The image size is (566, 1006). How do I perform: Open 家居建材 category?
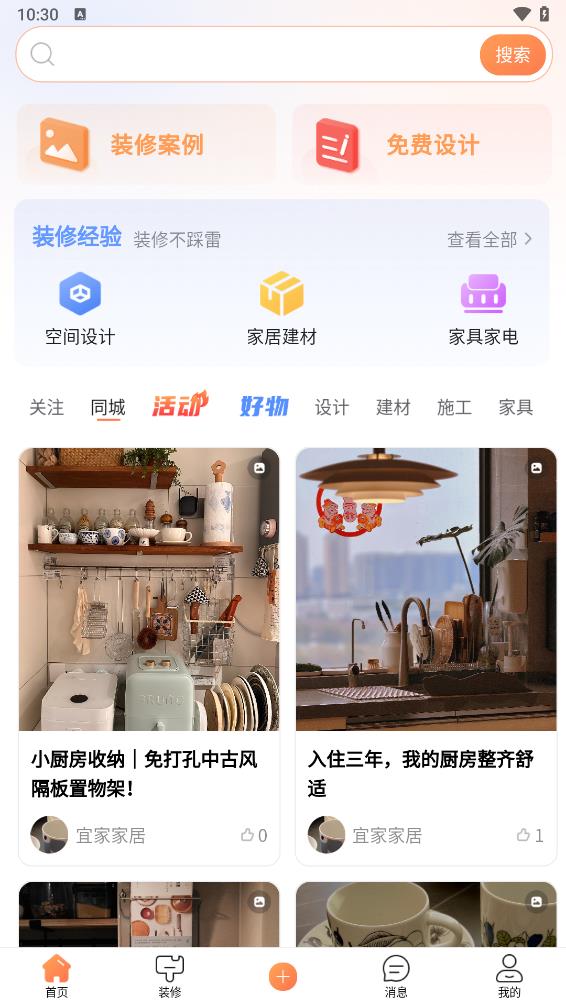[x=282, y=309]
